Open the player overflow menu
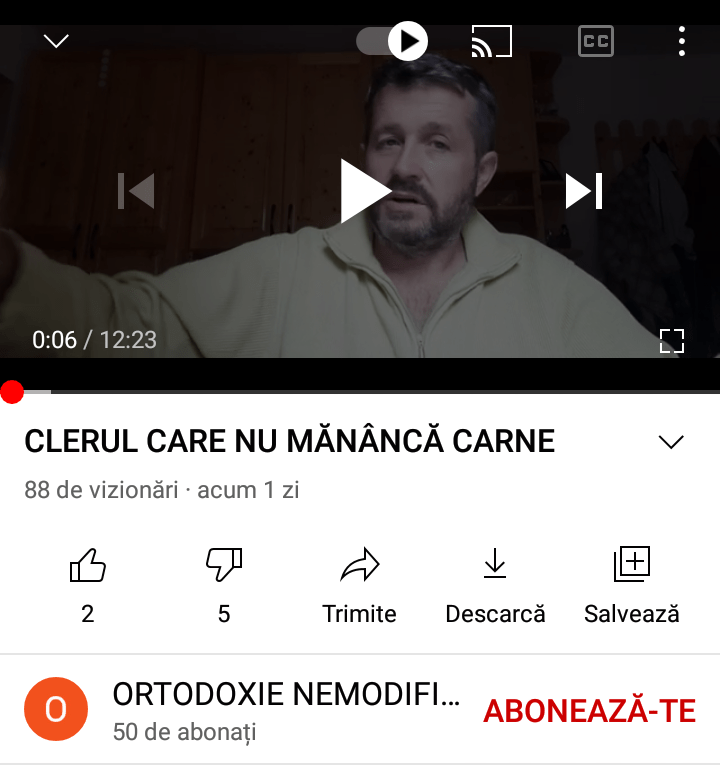 (681, 41)
